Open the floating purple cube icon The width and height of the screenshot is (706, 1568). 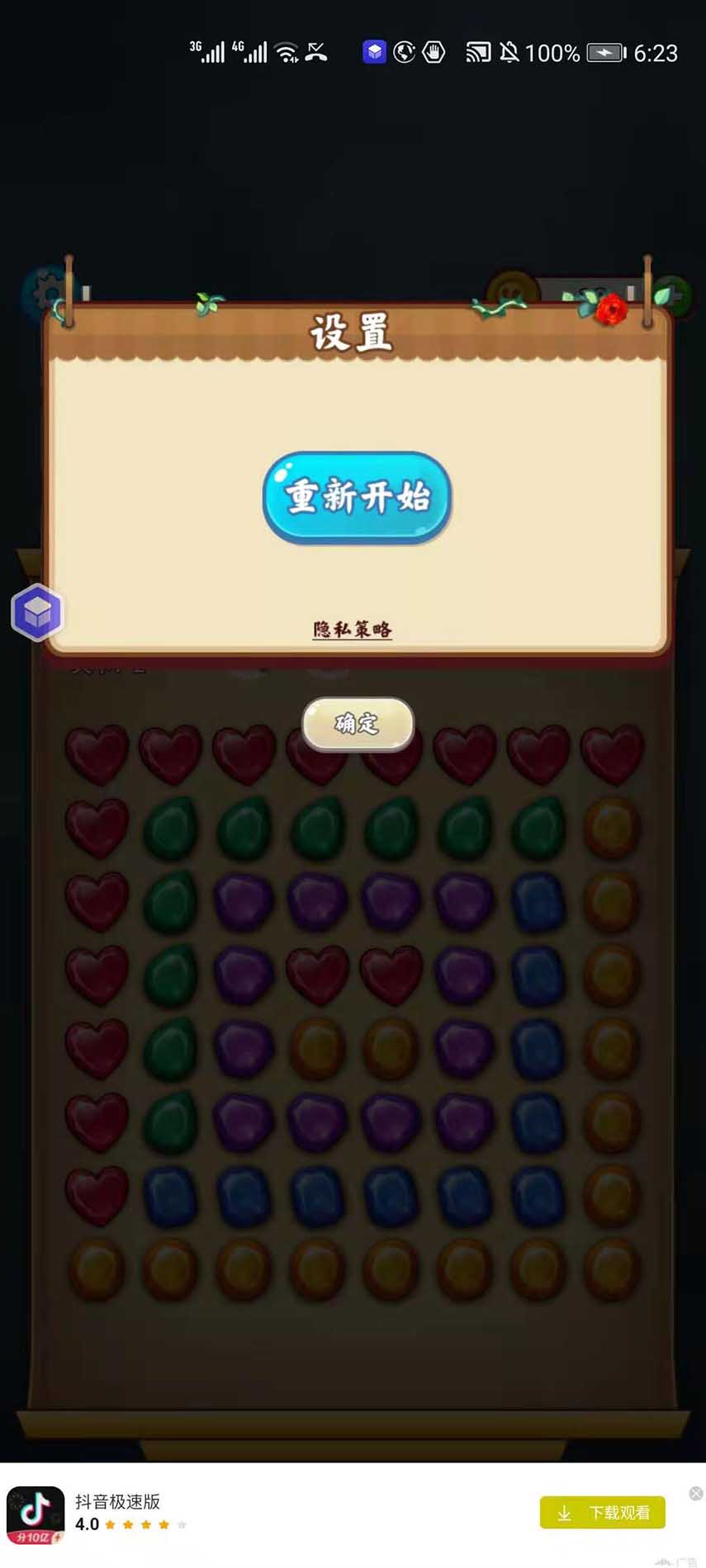click(37, 612)
